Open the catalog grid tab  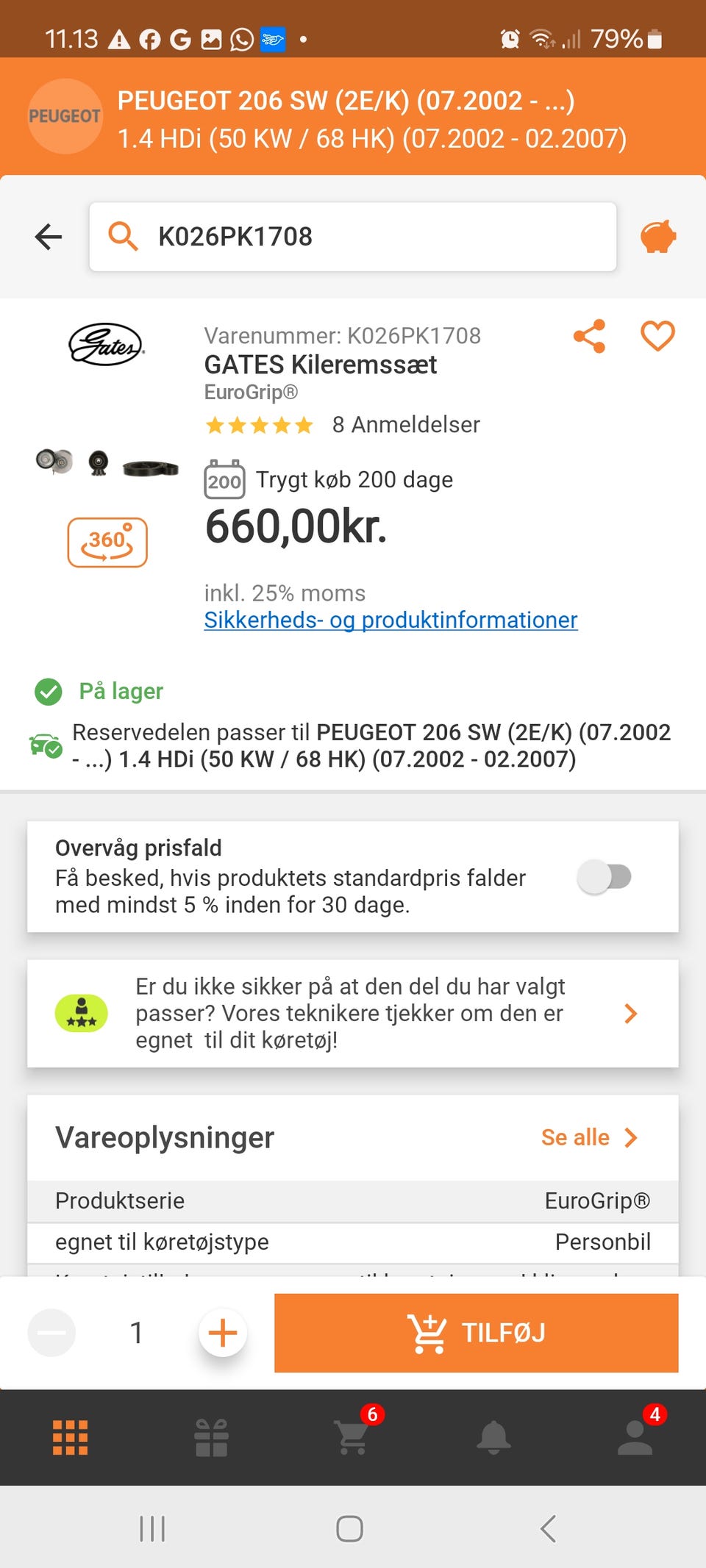click(71, 1437)
